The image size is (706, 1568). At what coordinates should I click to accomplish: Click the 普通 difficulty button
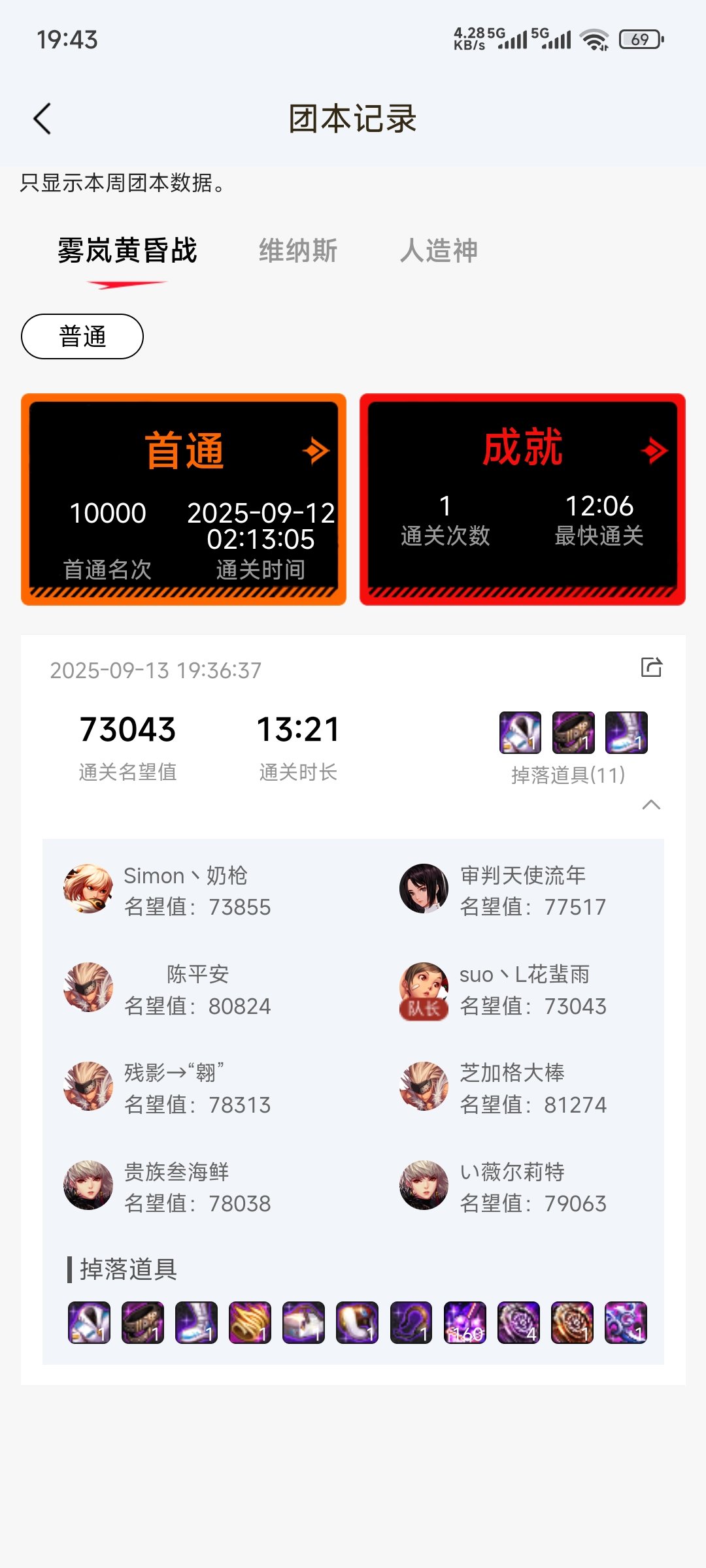(82, 336)
